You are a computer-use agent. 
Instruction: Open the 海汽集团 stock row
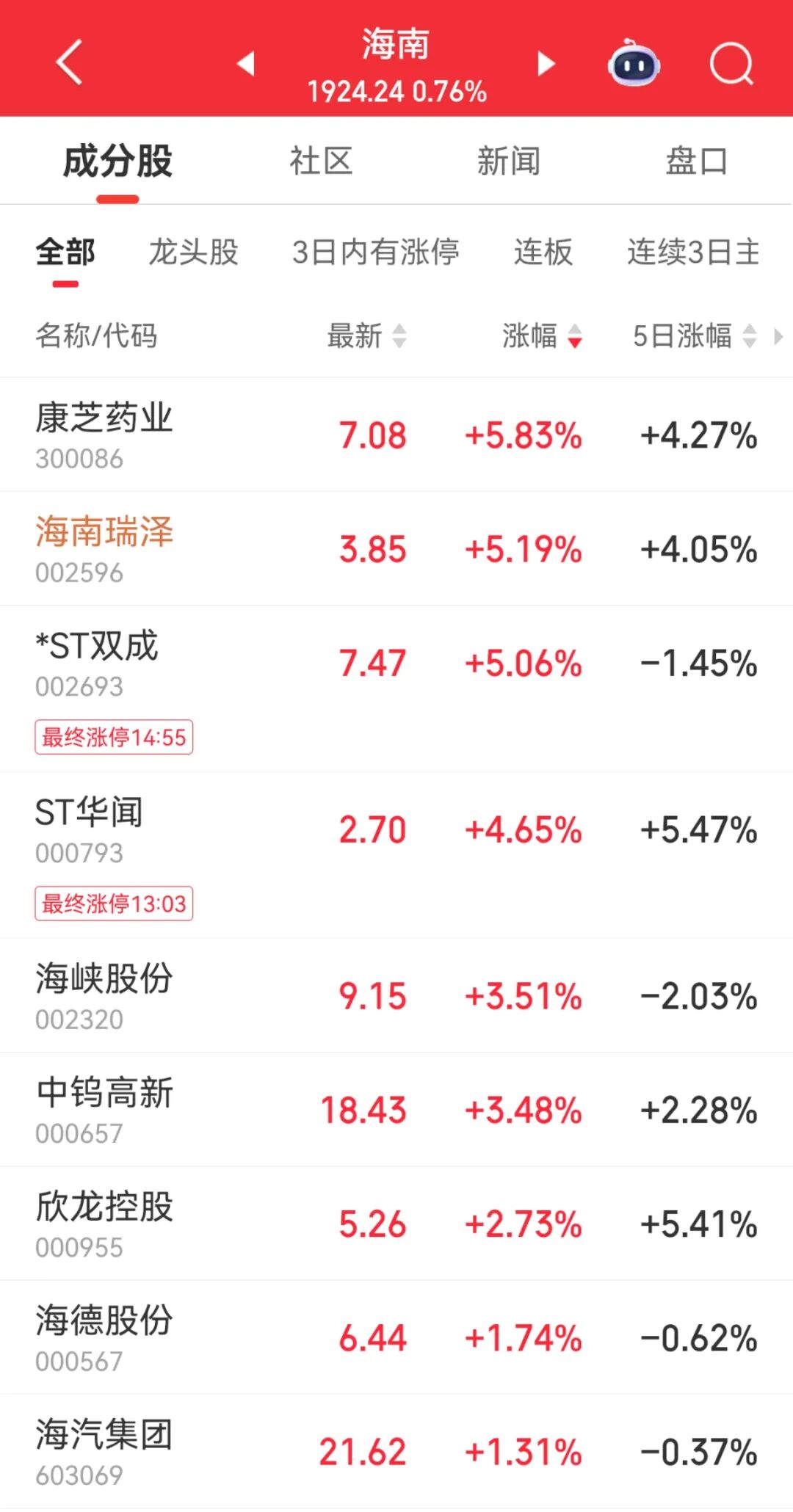[396, 1451]
